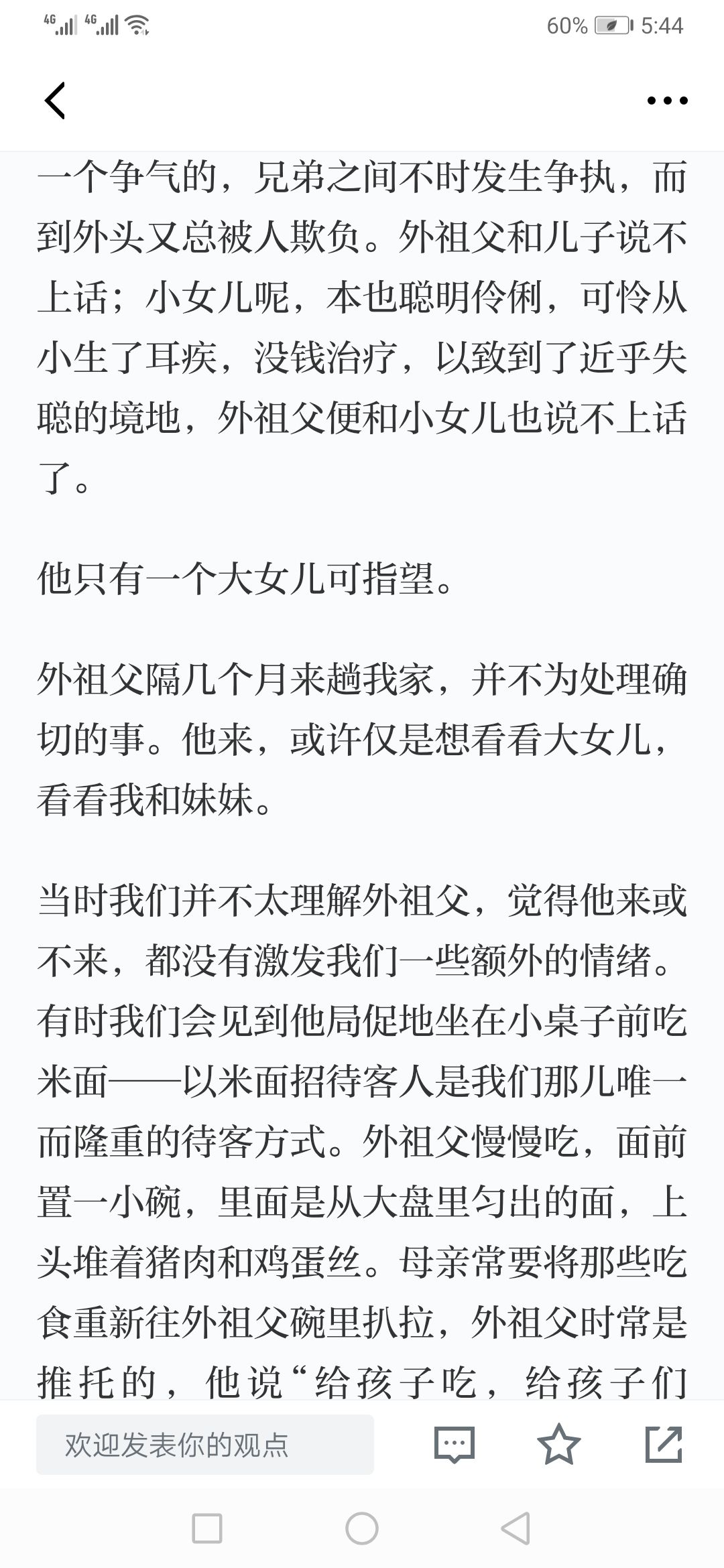
Task: Go back using the top-left arrow
Action: [x=55, y=101]
